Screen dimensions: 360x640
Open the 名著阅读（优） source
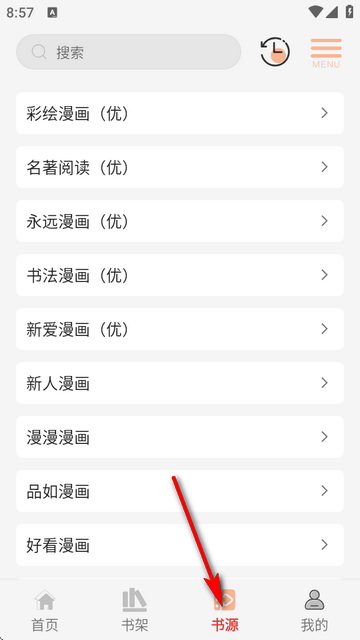tap(180, 167)
